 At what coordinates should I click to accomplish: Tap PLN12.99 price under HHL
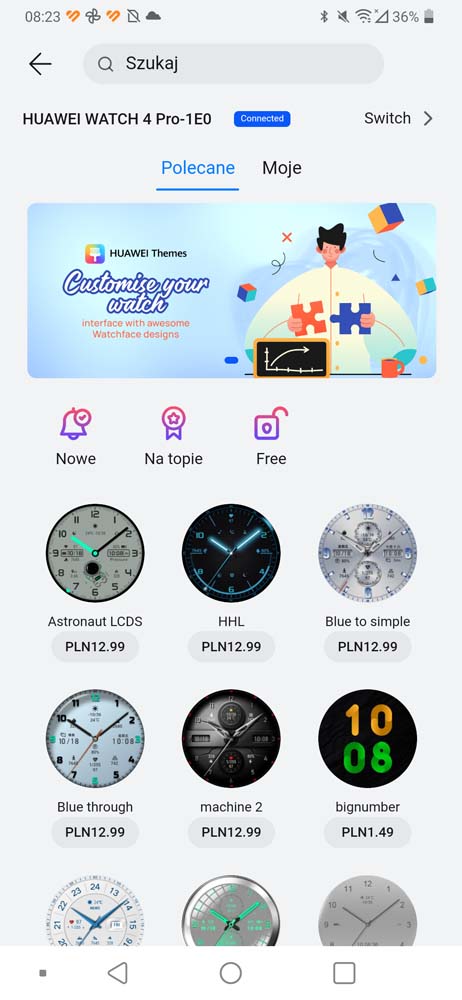[231, 647]
